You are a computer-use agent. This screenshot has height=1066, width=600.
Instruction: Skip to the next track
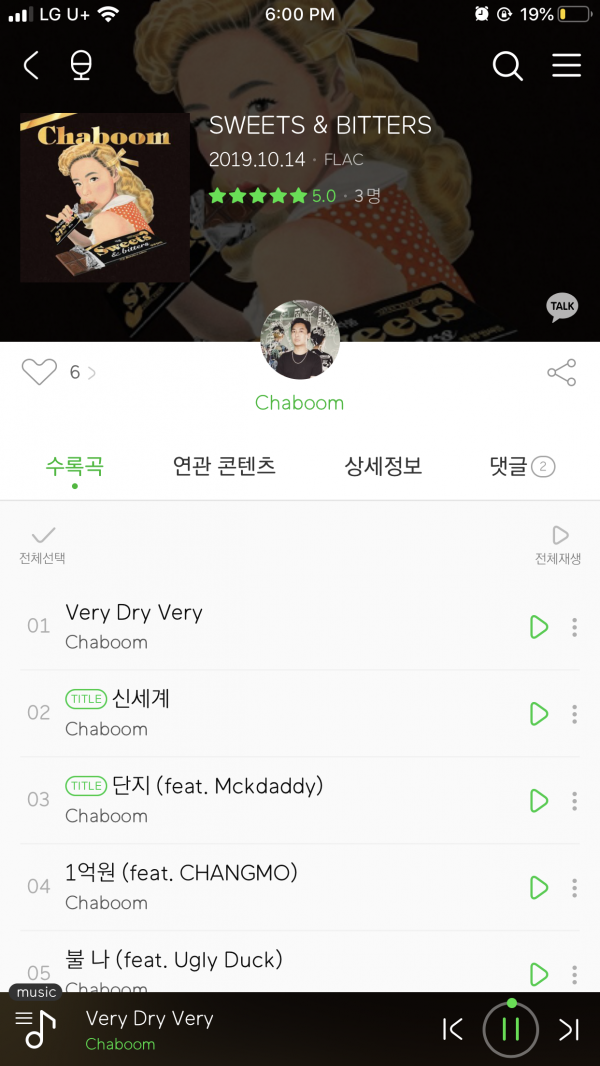point(569,1029)
